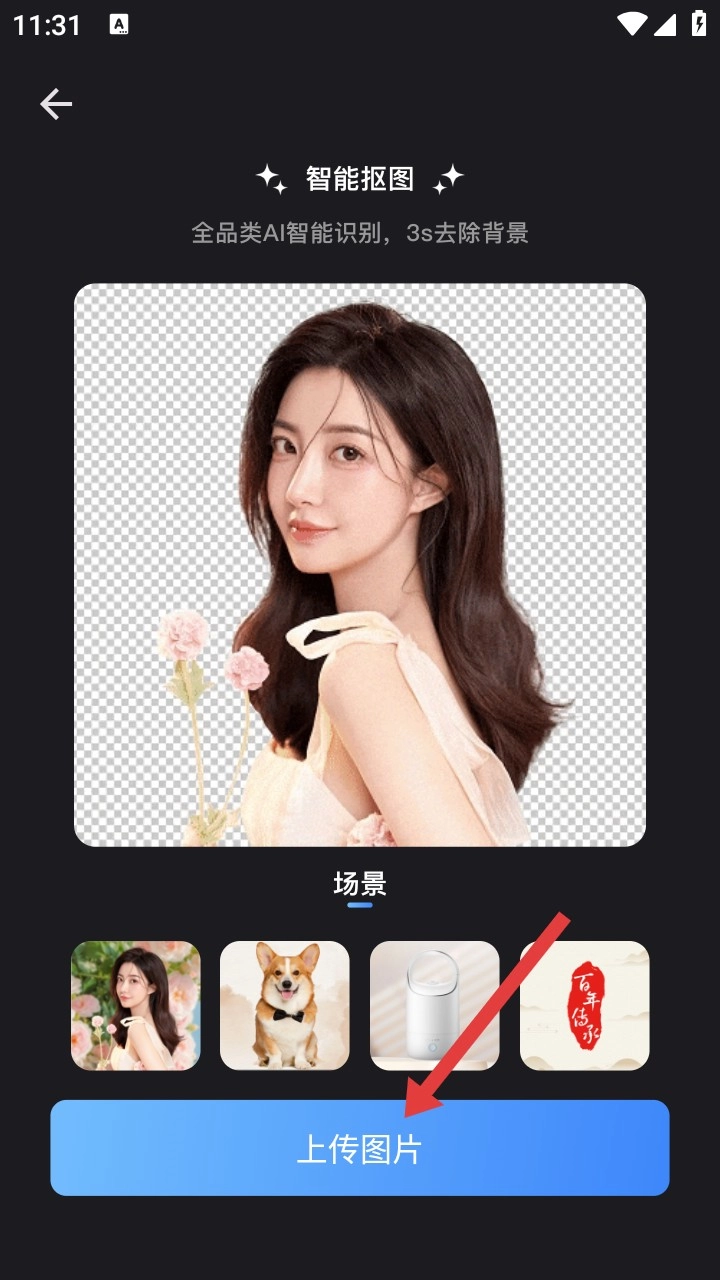720x1280 pixels.
Task: Select the white appliance product sample thumbnail
Action: (435, 1005)
